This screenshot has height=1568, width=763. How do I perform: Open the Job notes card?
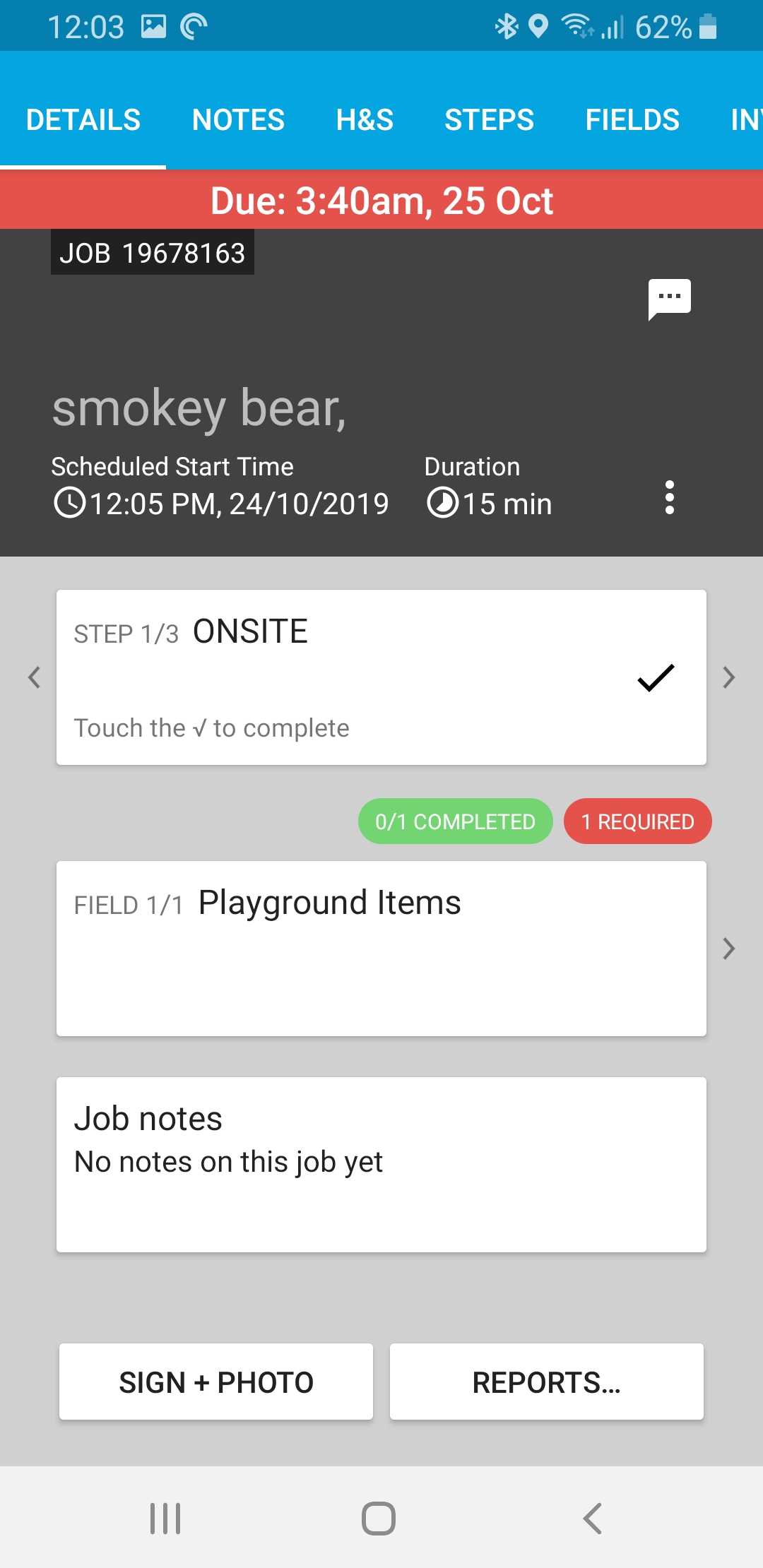point(381,1165)
